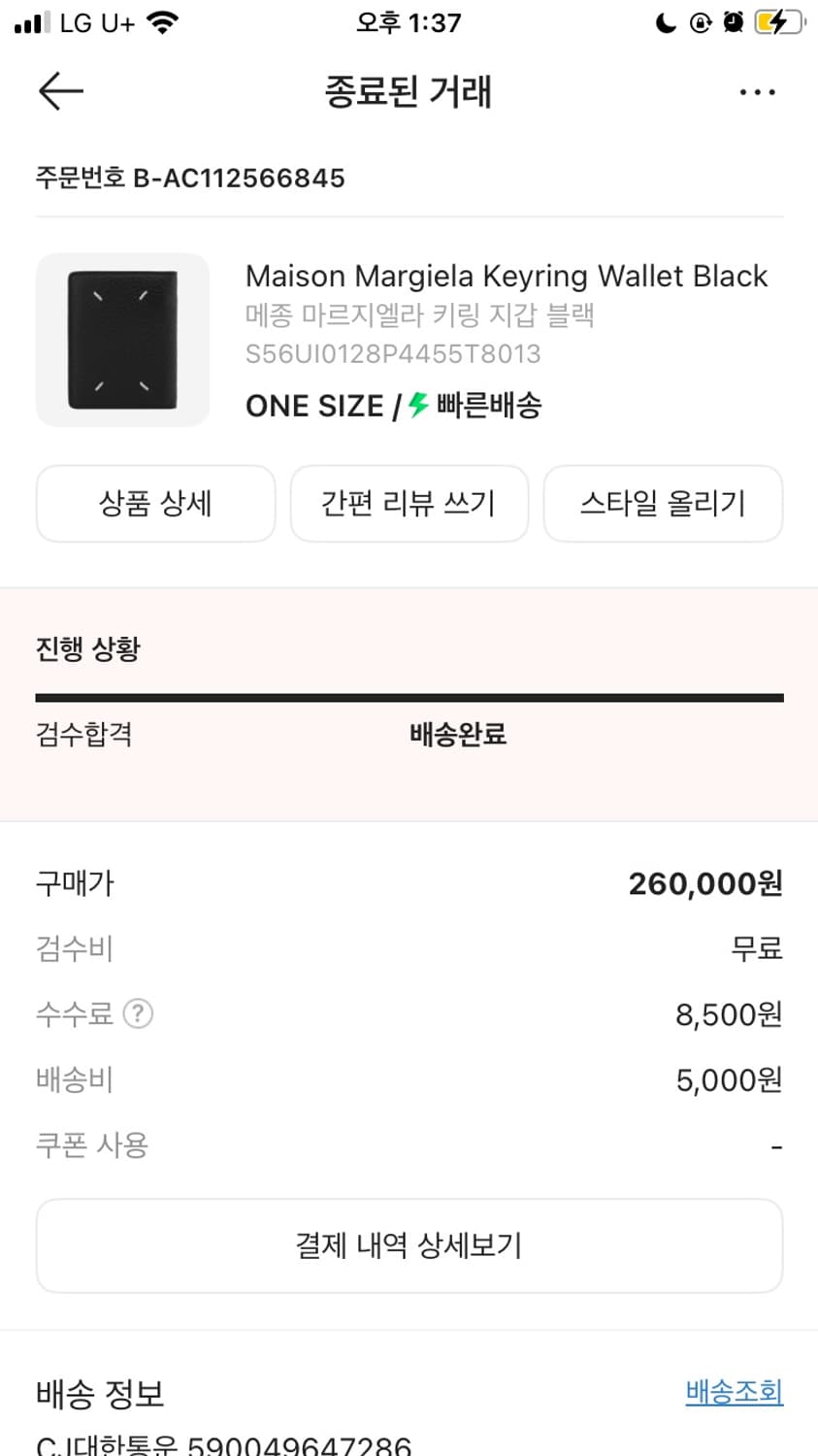The height and width of the screenshot is (1456, 818).
Task: Open the more options ellipsis menu
Action: tap(757, 90)
